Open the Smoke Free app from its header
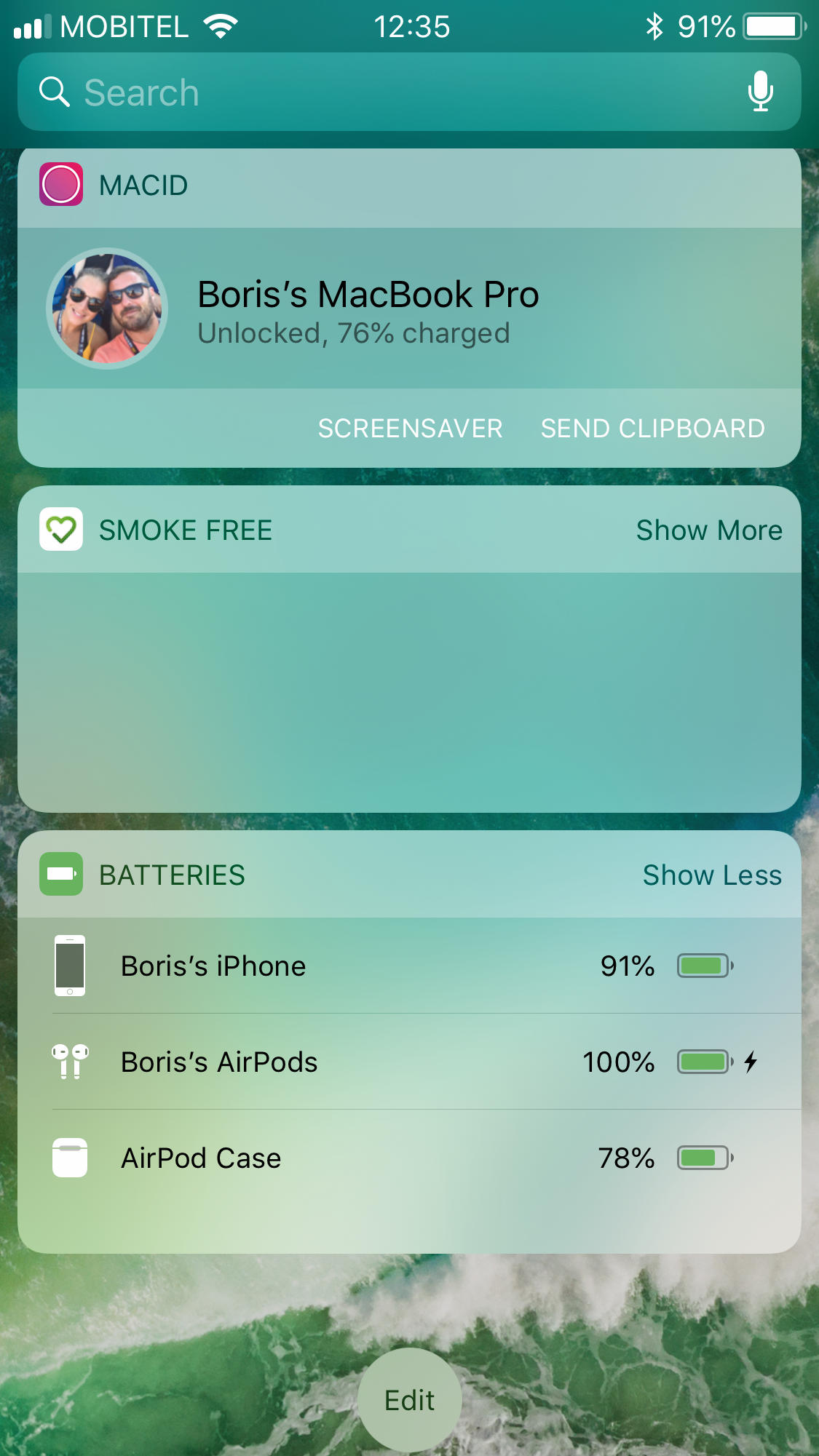Screen dimensions: 819x1456 click(185, 530)
